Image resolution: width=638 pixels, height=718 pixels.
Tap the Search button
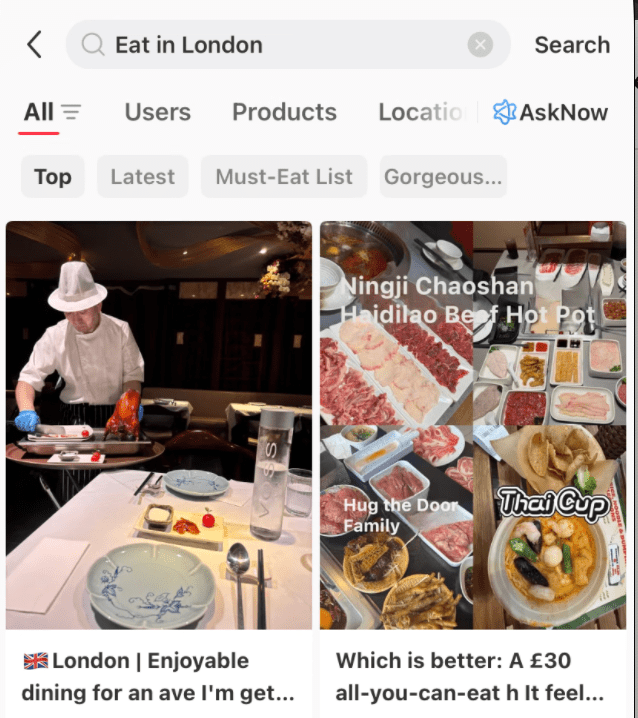coord(572,45)
